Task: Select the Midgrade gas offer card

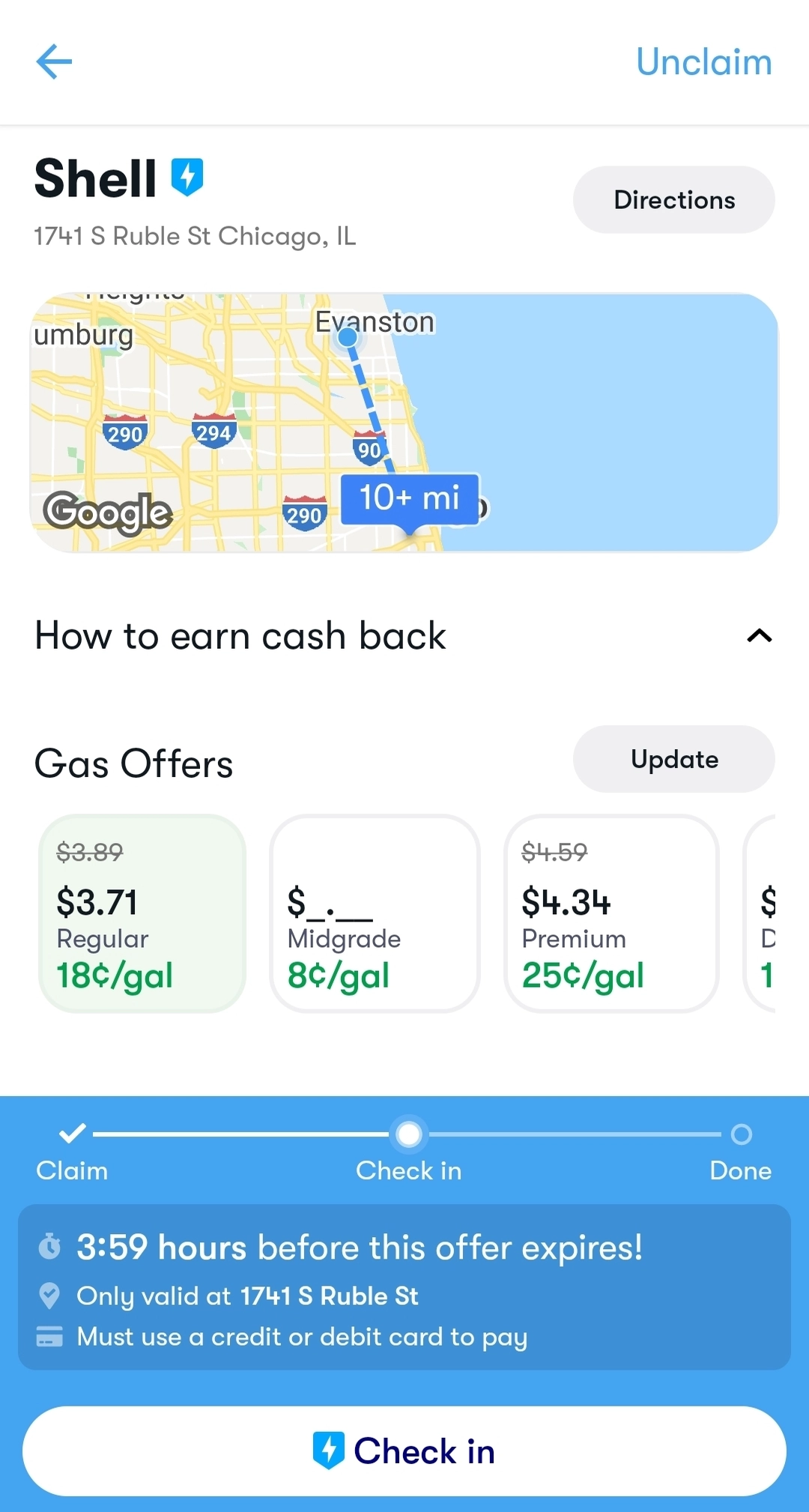Action: (375, 914)
